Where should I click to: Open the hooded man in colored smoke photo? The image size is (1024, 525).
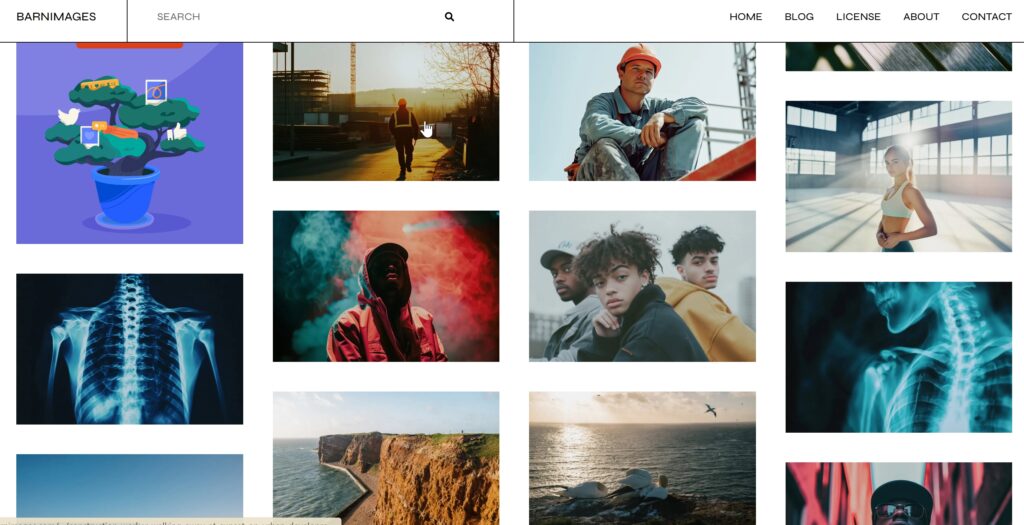[x=385, y=286]
